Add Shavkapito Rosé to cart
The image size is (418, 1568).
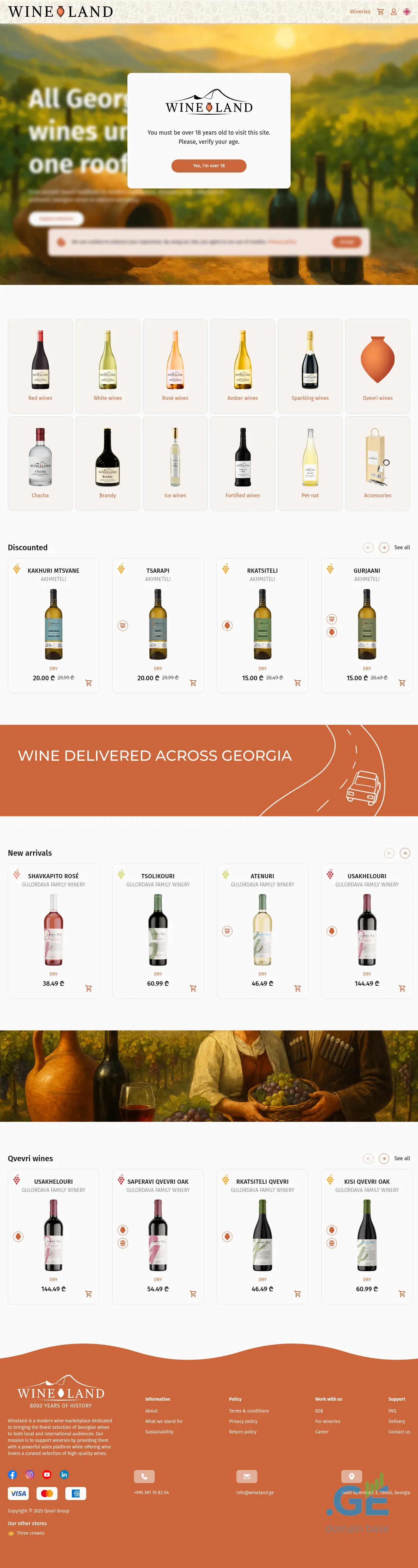click(89, 988)
